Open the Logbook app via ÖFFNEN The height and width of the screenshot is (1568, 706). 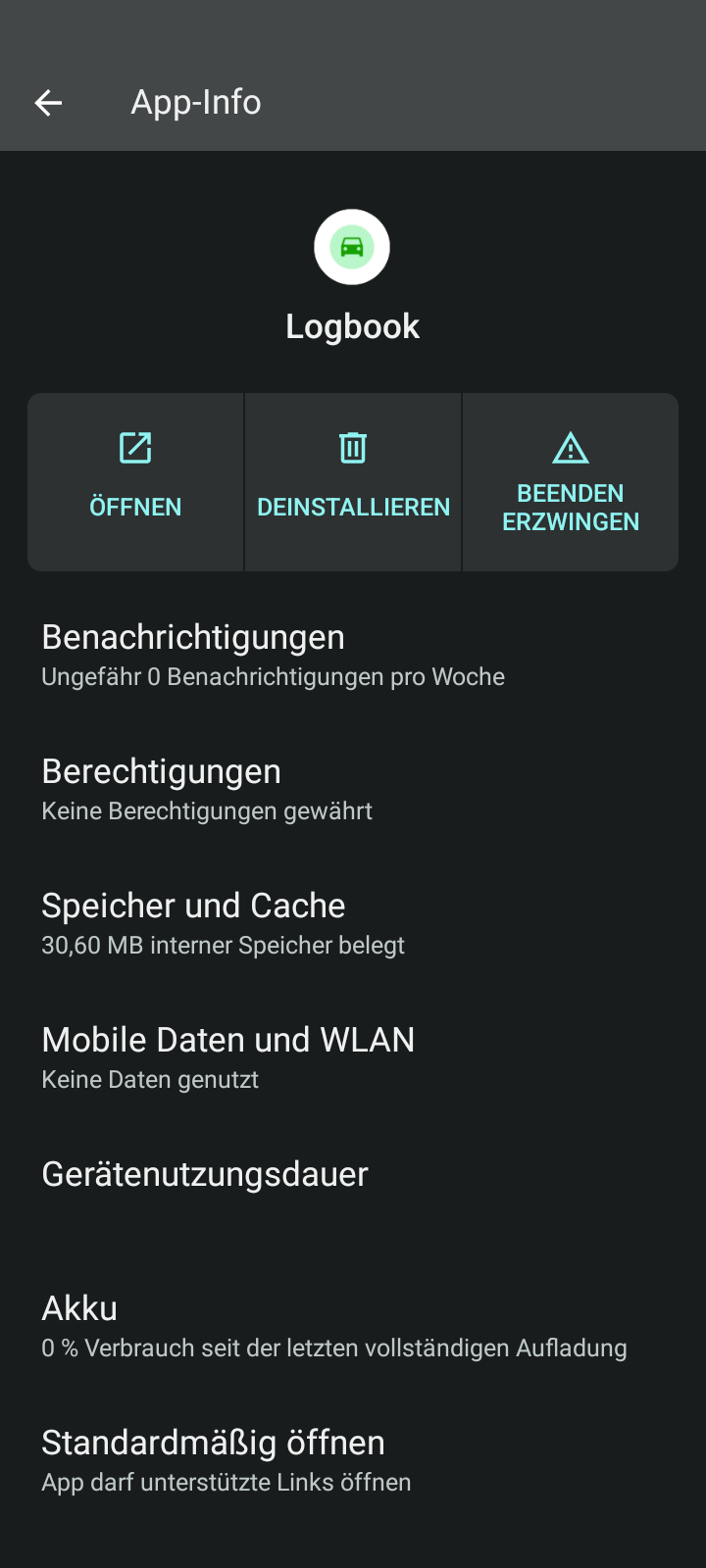[135, 480]
